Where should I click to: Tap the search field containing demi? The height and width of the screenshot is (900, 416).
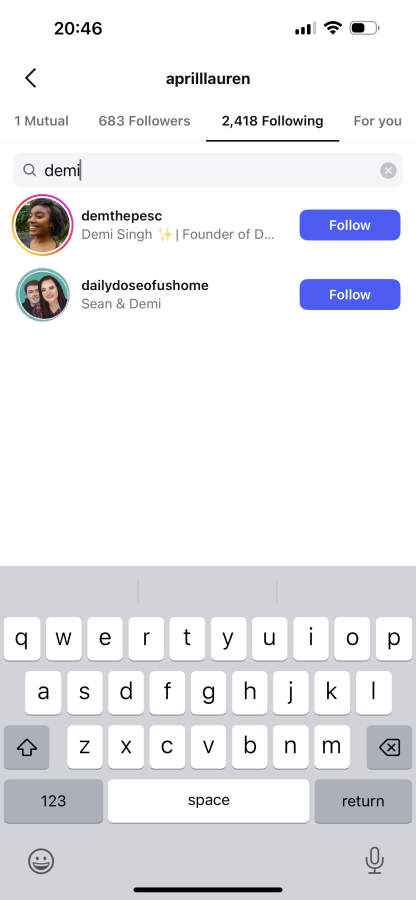pyautogui.click(x=208, y=170)
